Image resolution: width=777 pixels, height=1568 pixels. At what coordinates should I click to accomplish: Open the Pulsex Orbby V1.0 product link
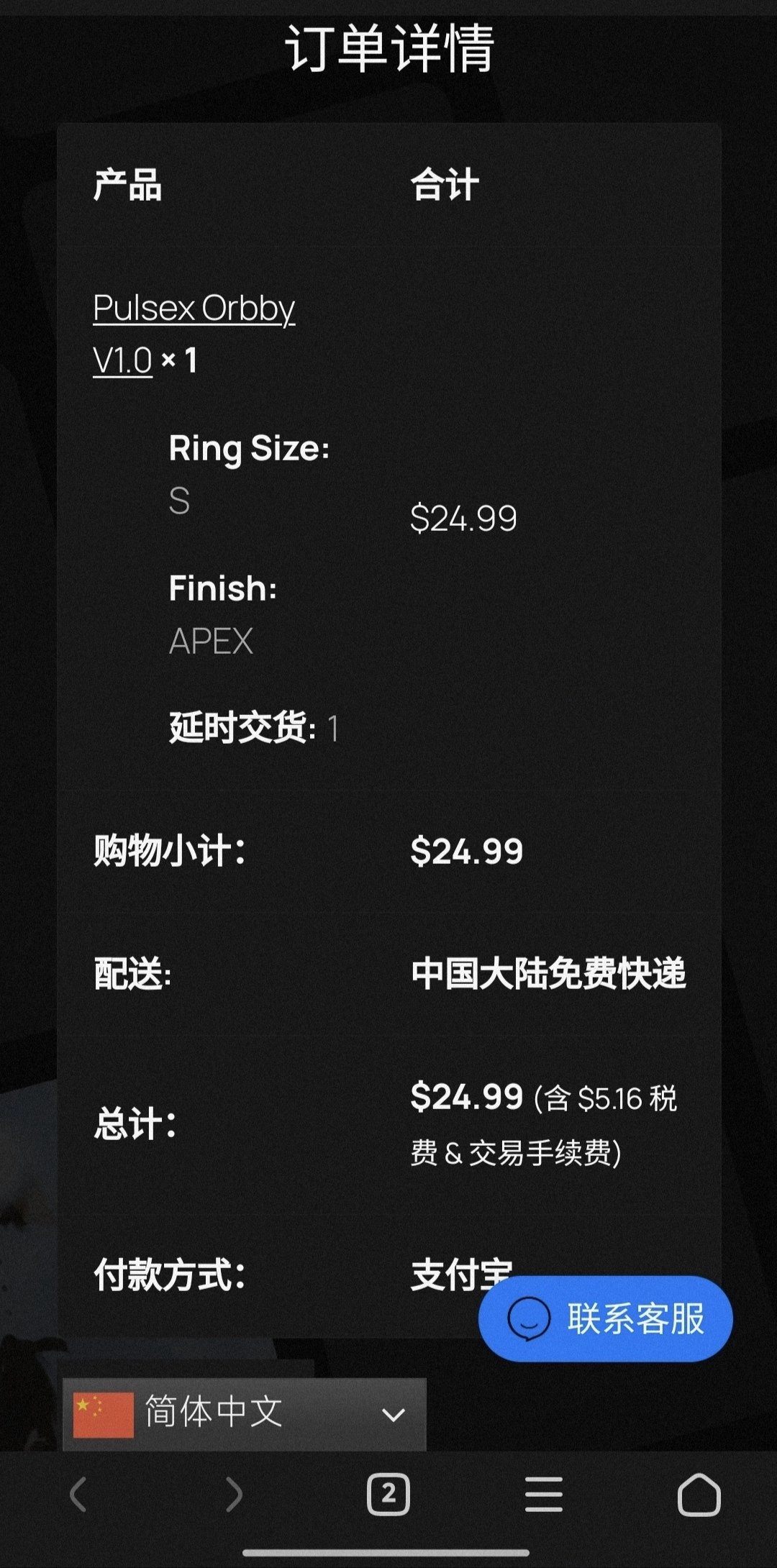[x=194, y=309]
